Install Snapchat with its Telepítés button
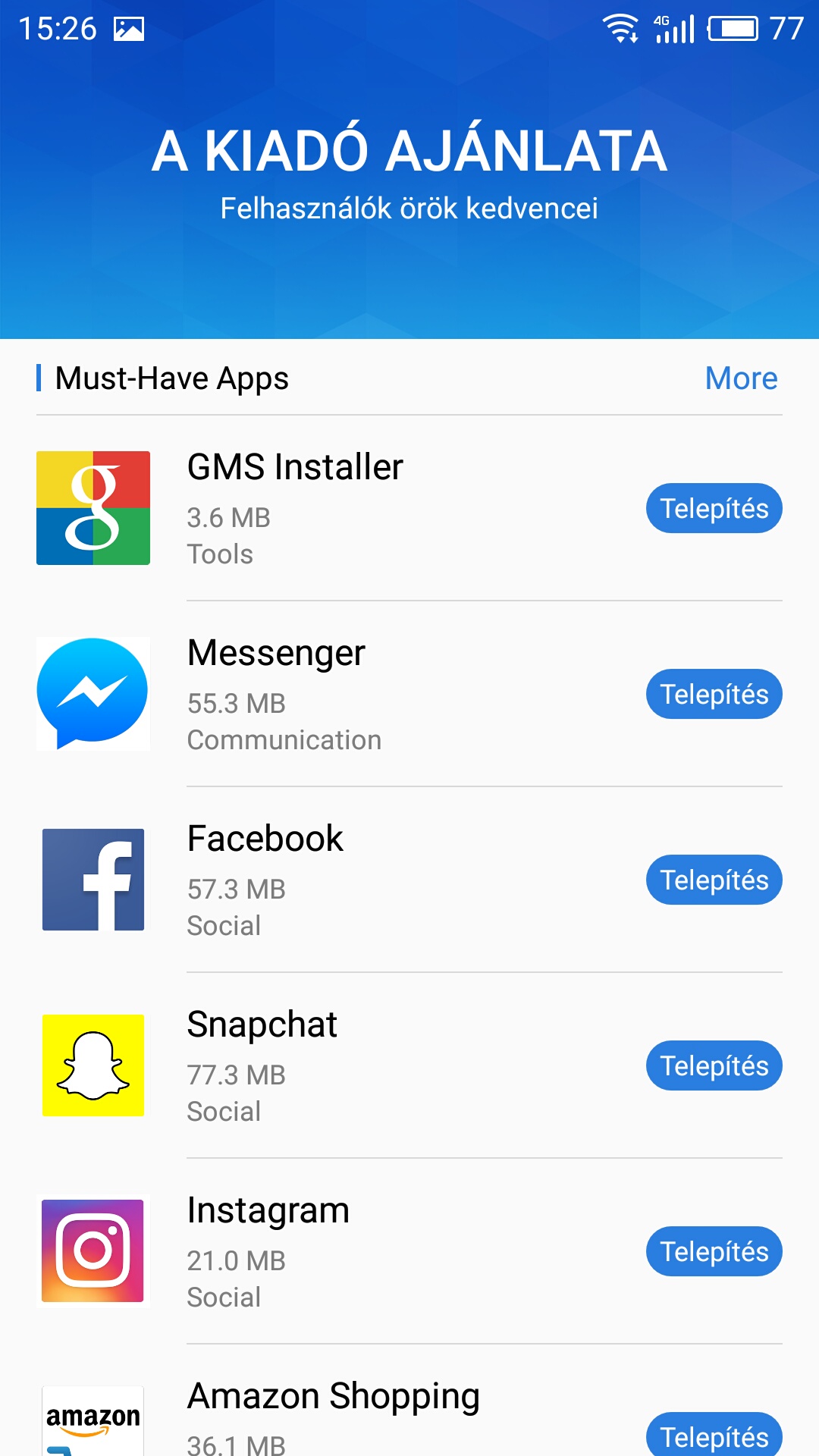 [714, 1065]
